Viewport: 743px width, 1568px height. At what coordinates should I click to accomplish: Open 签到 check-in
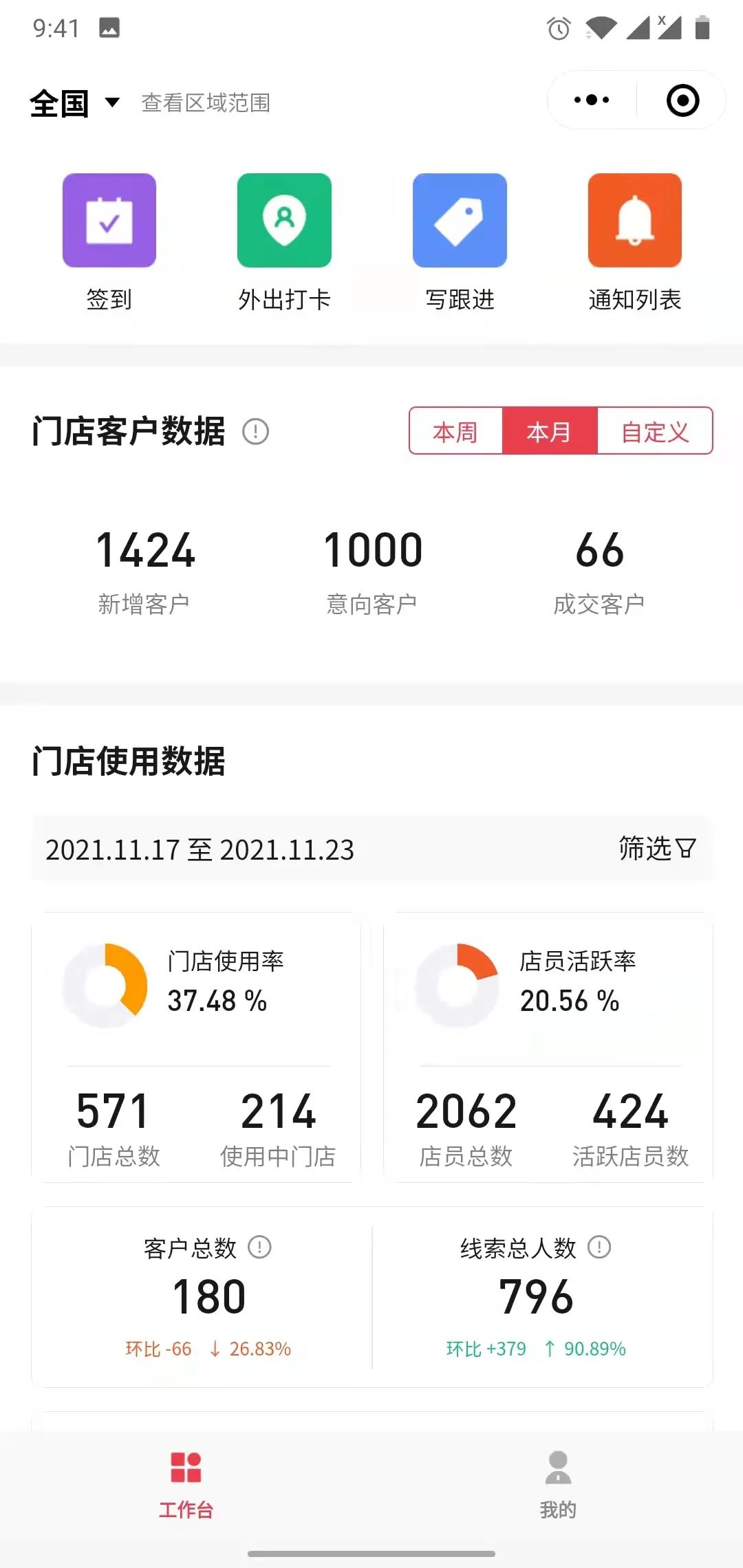[x=109, y=221]
